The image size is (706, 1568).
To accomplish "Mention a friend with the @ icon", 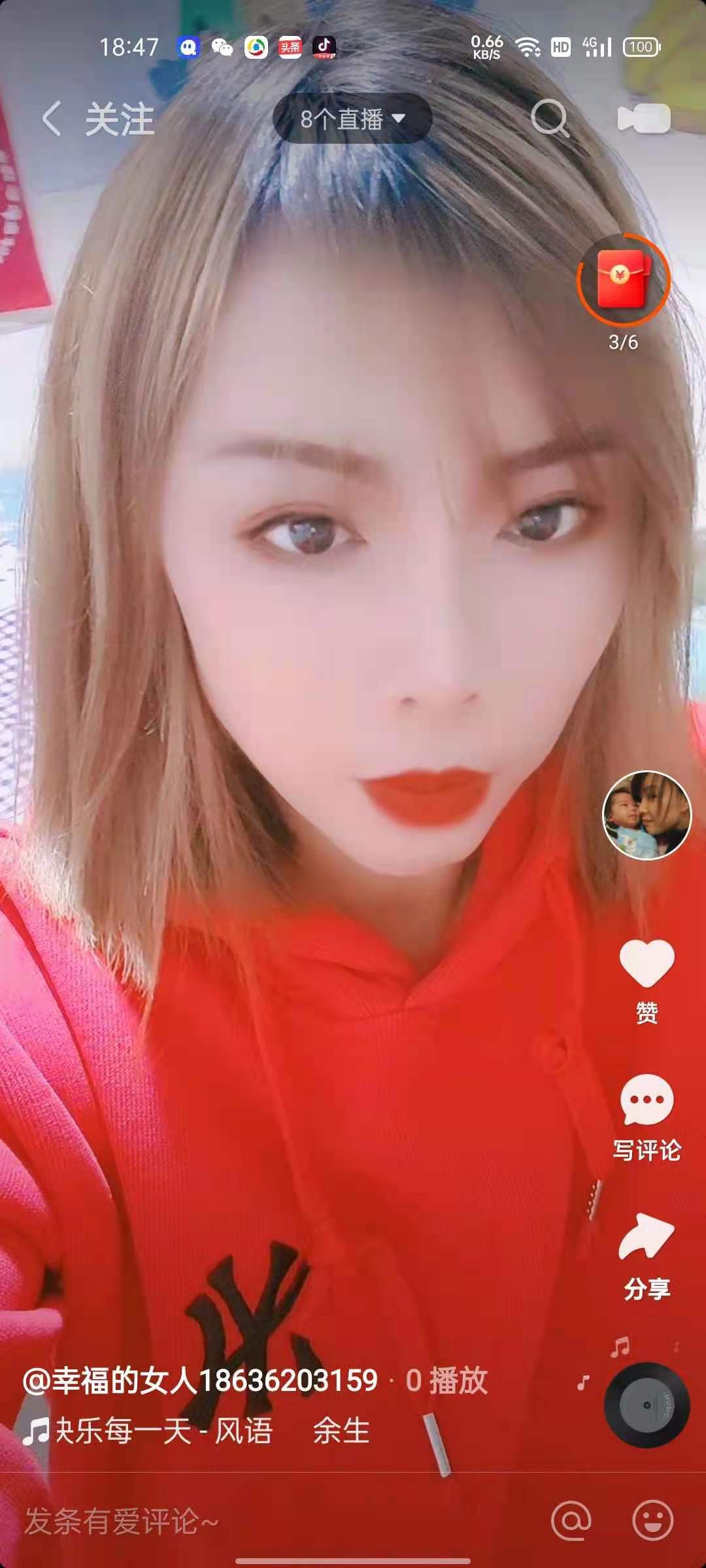I will pos(571,1521).
